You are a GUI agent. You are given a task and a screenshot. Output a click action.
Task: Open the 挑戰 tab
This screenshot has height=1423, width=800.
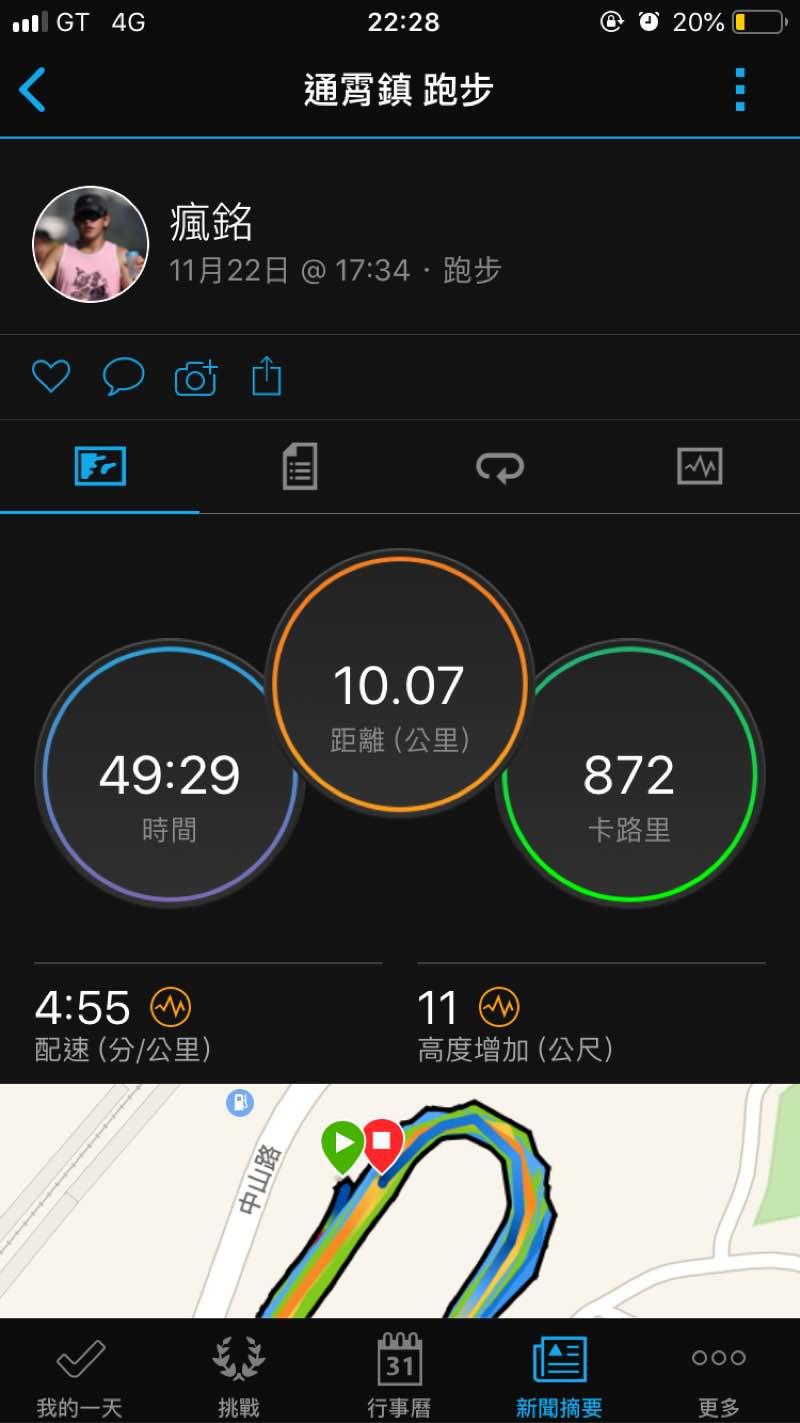(x=239, y=1375)
